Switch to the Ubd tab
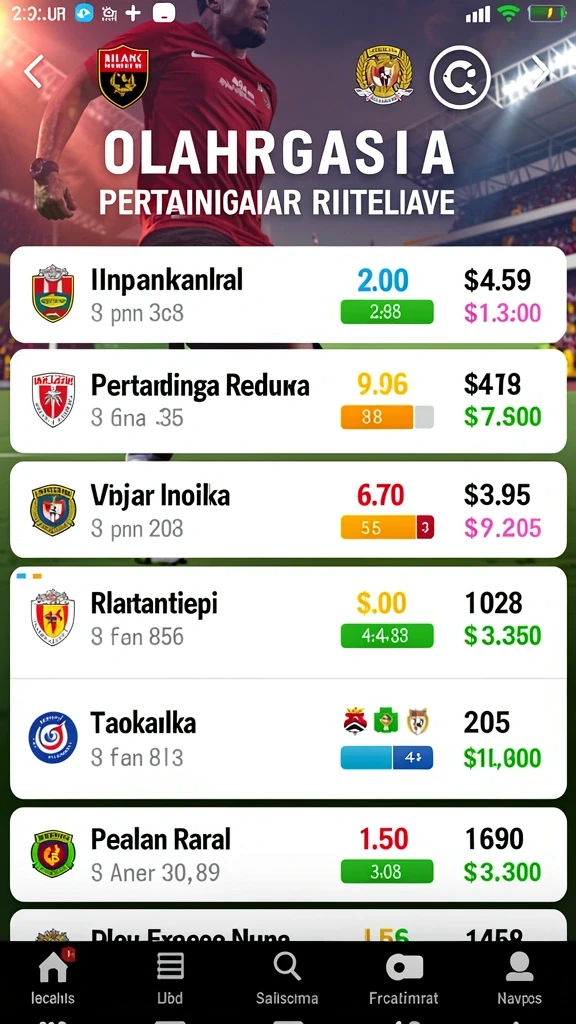This screenshot has width=576, height=1024. tap(170, 979)
